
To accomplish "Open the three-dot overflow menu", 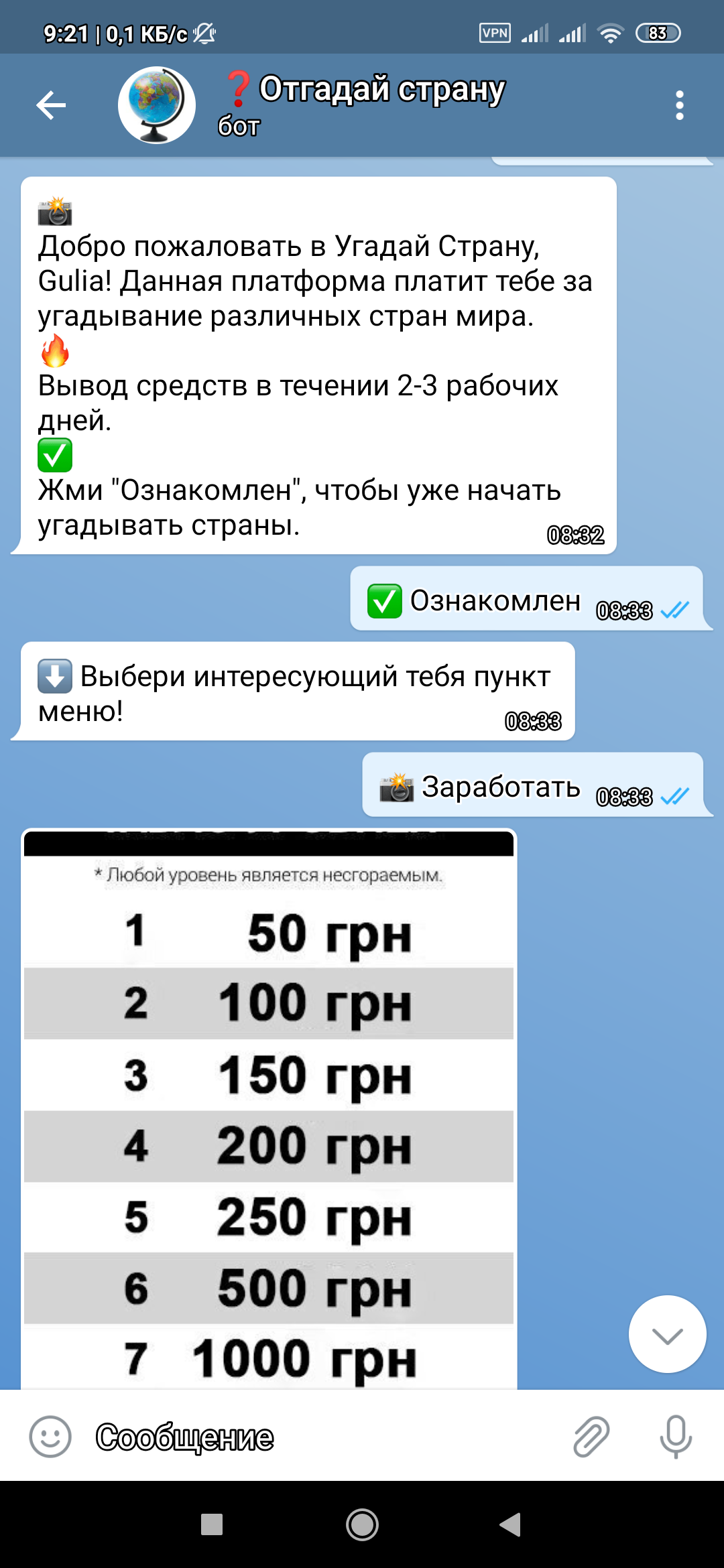I will [x=680, y=105].
